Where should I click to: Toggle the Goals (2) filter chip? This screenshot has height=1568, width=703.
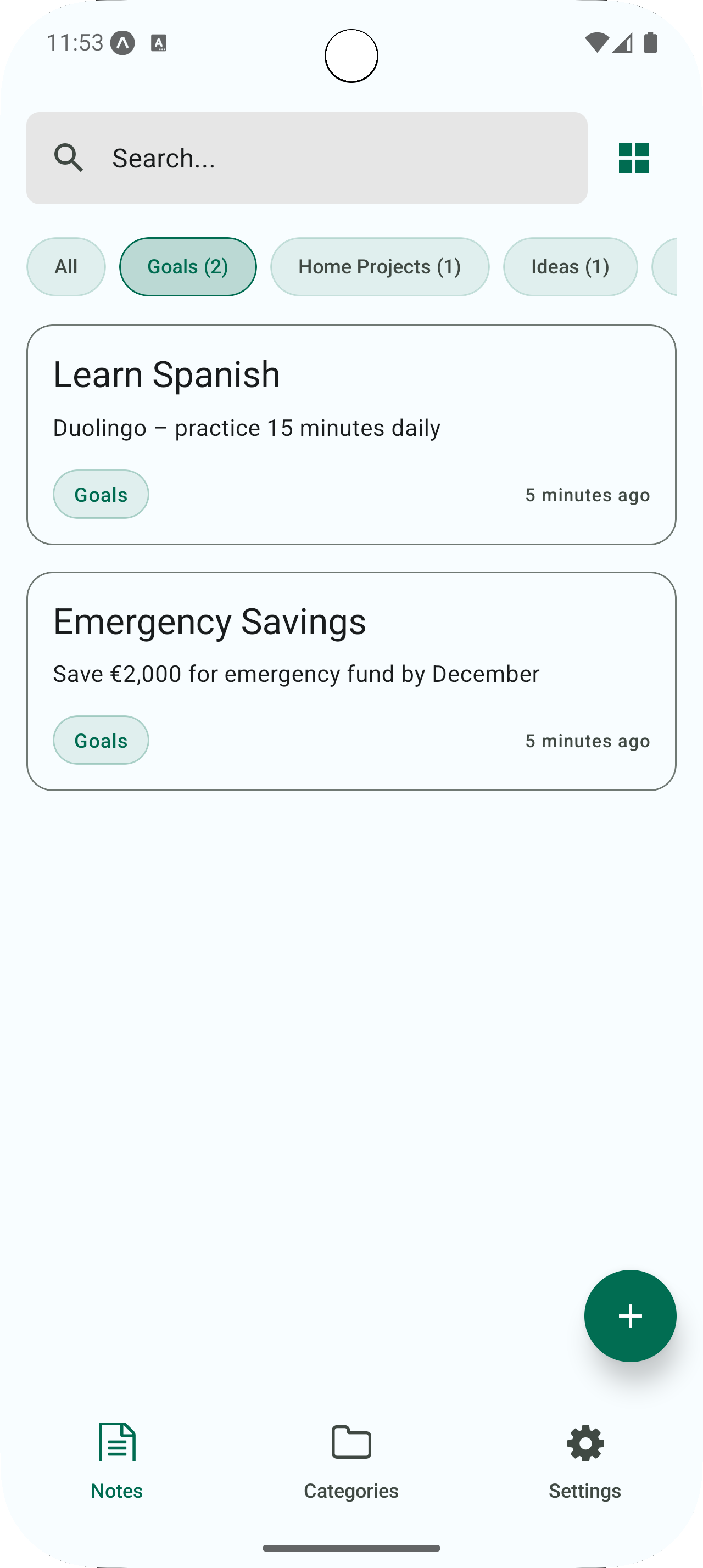tap(187, 266)
